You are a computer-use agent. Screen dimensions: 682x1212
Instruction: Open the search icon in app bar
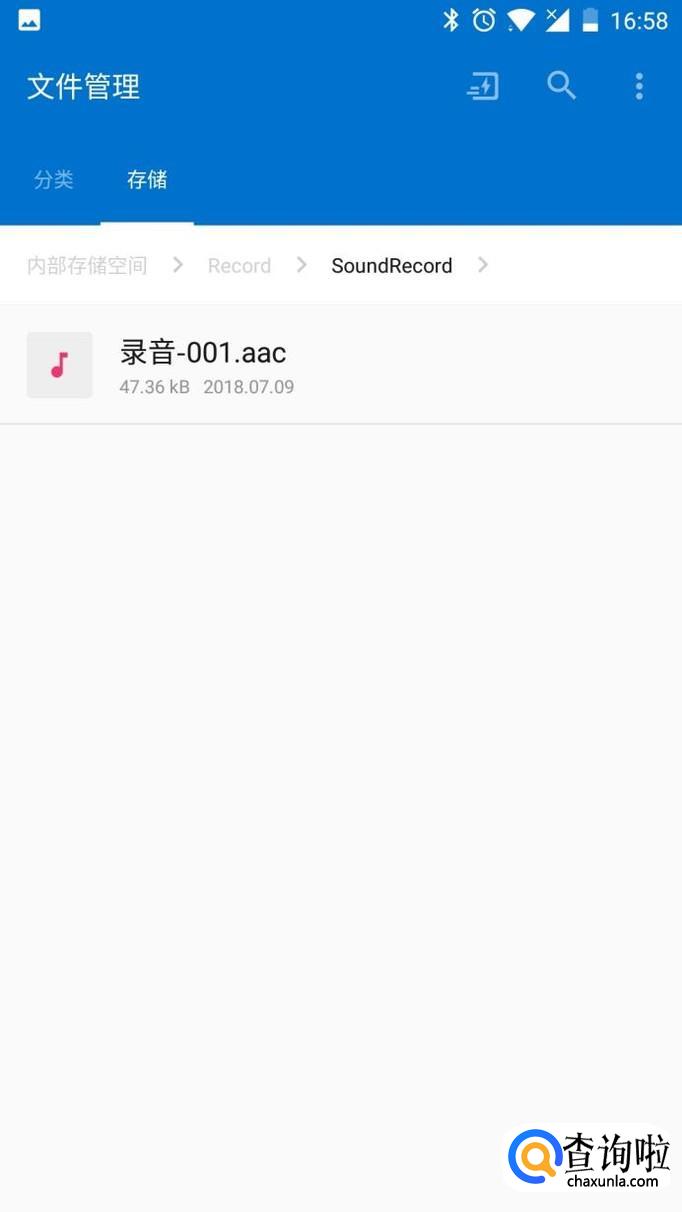pos(562,86)
